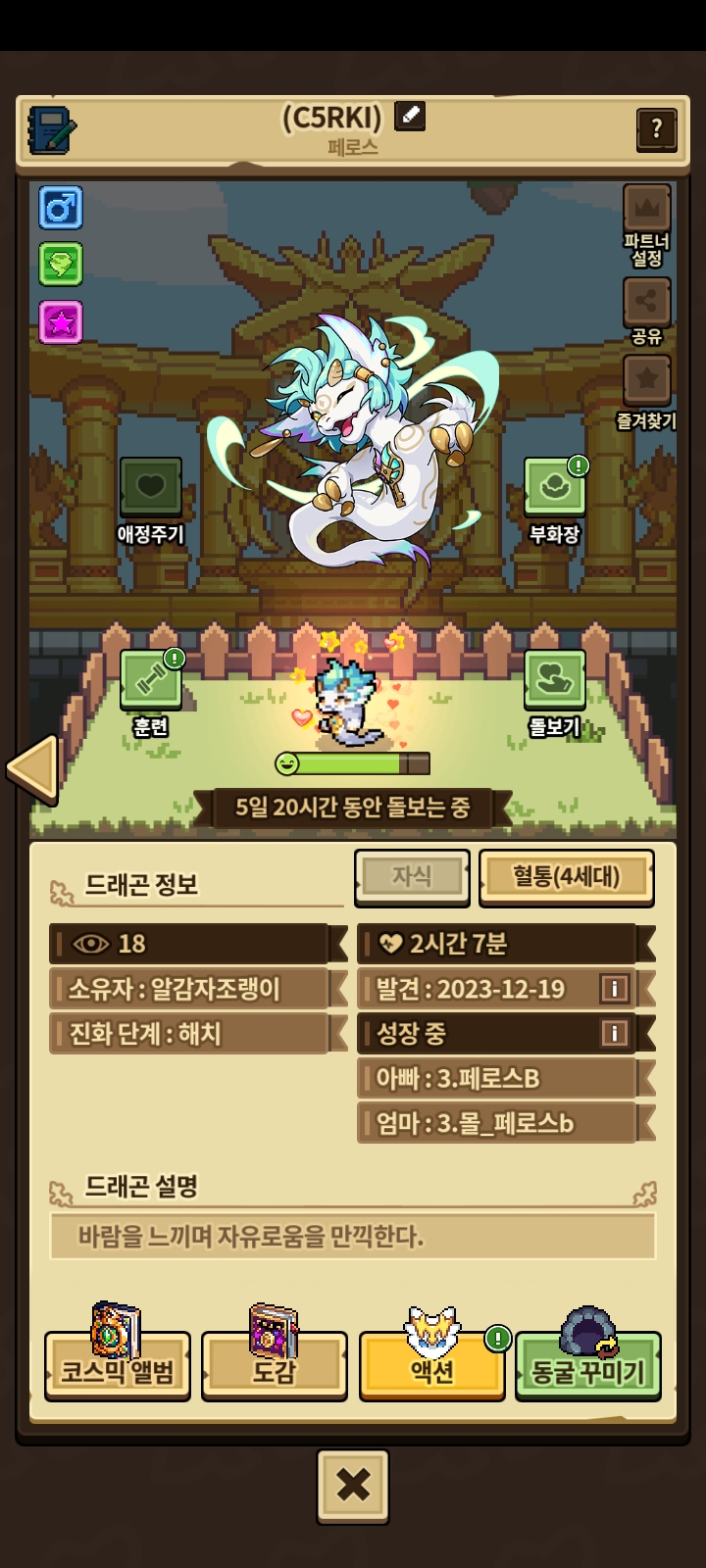Image resolution: width=706 pixels, height=1568 pixels.
Task: Show info for the 발견 discovery date
Action: (x=614, y=989)
